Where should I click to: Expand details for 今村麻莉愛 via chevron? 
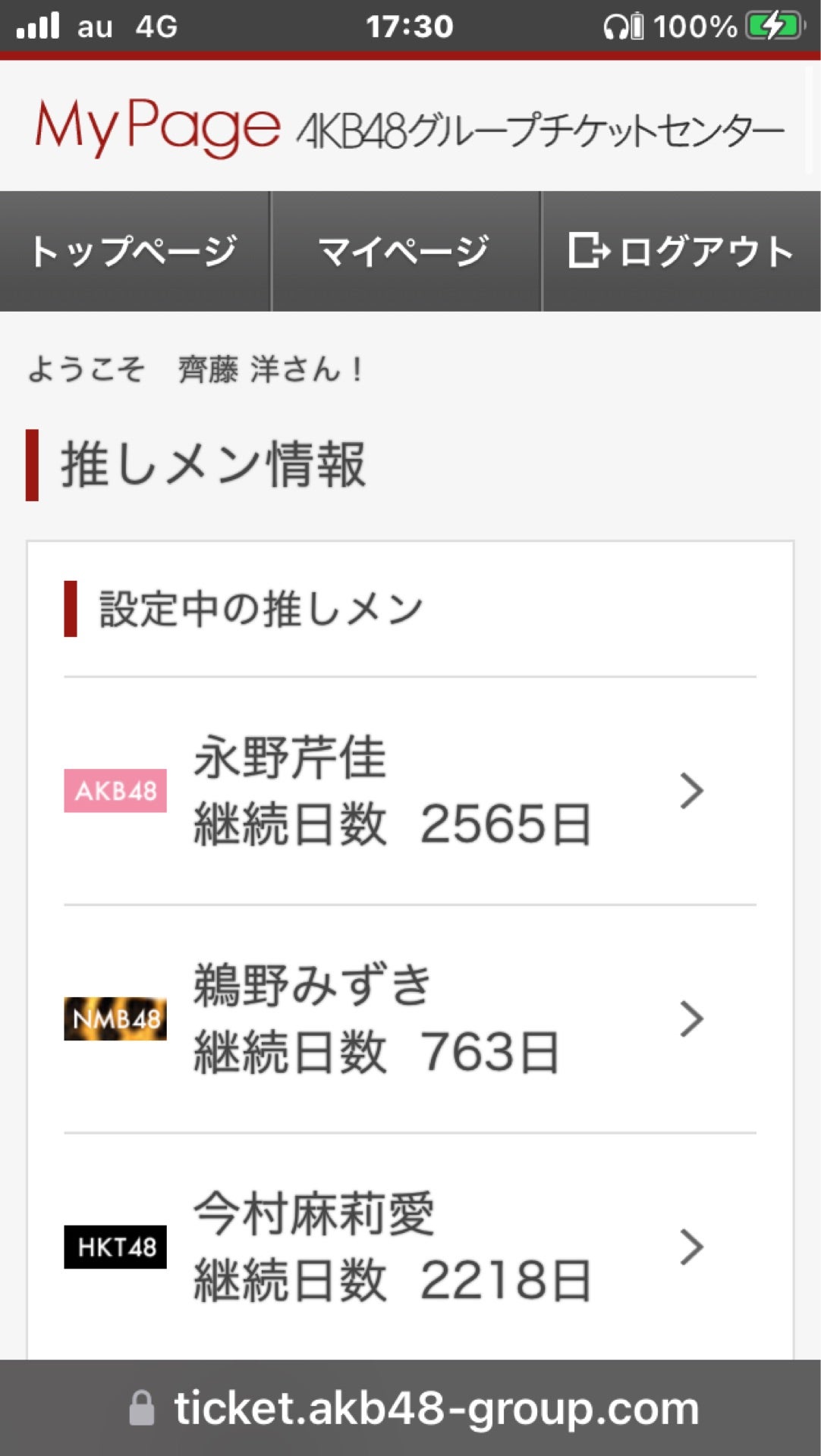[691, 1247]
